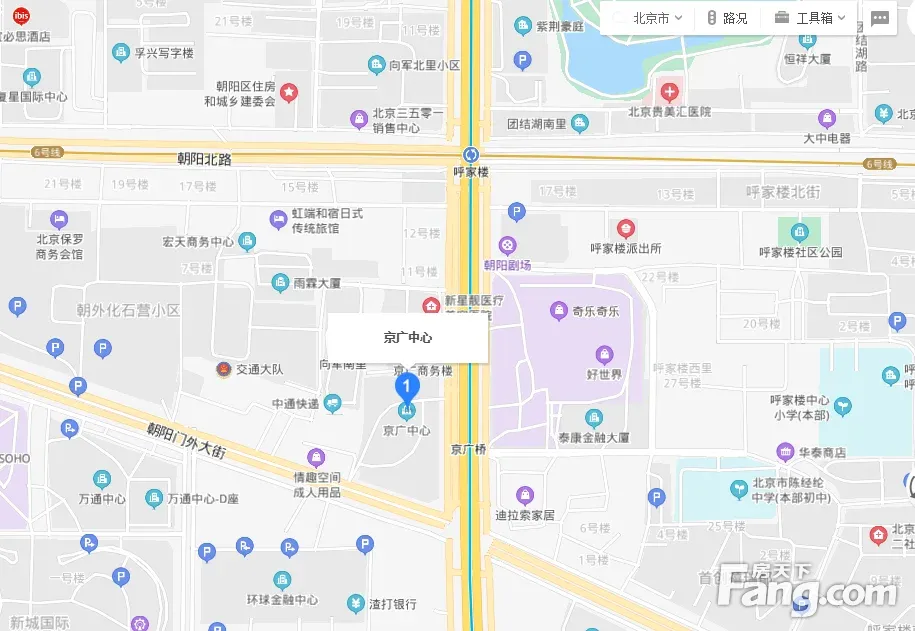Tap the 呼家楼 subway station icon
Viewport: 915px width, 631px height.
pos(470,155)
